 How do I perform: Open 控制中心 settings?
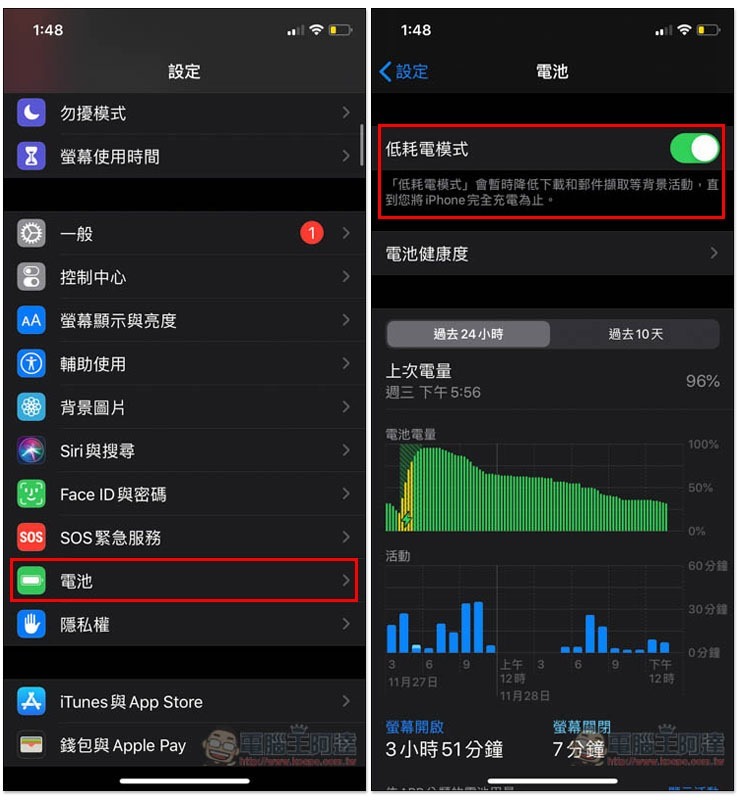point(184,277)
